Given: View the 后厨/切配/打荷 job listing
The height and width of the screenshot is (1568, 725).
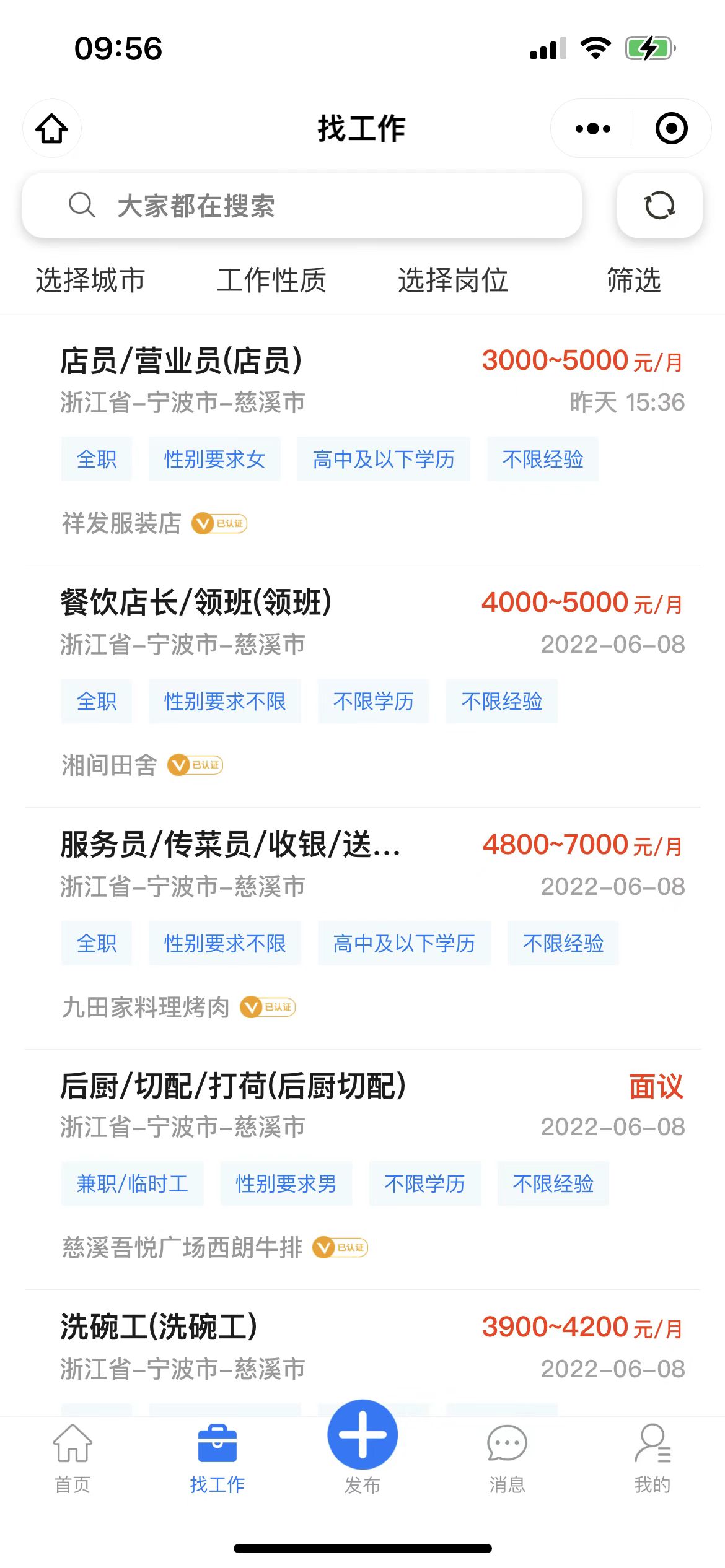Looking at the screenshot, I should pos(233,1086).
